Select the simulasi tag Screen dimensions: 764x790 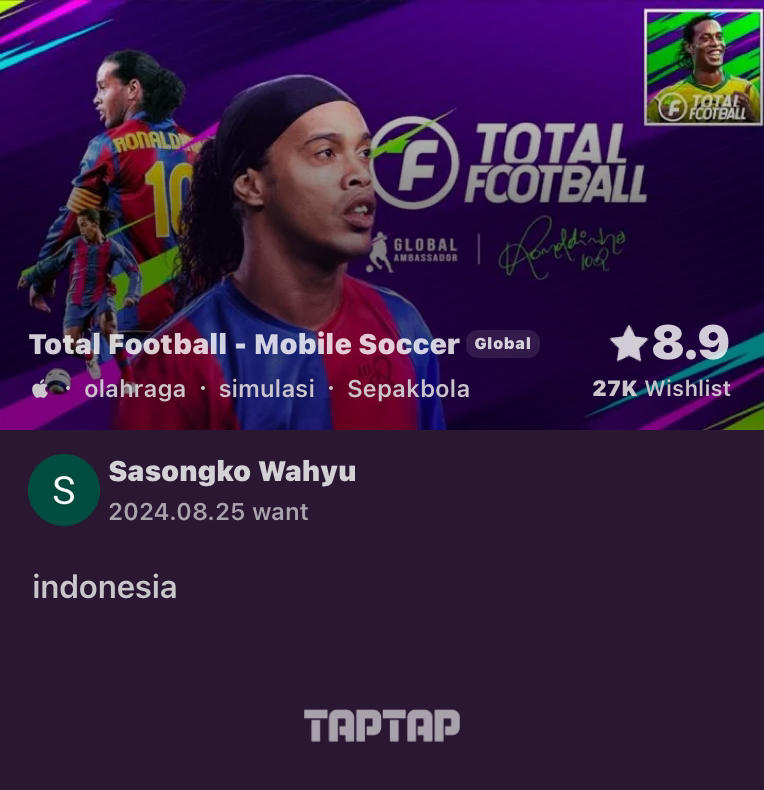point(266,388)
